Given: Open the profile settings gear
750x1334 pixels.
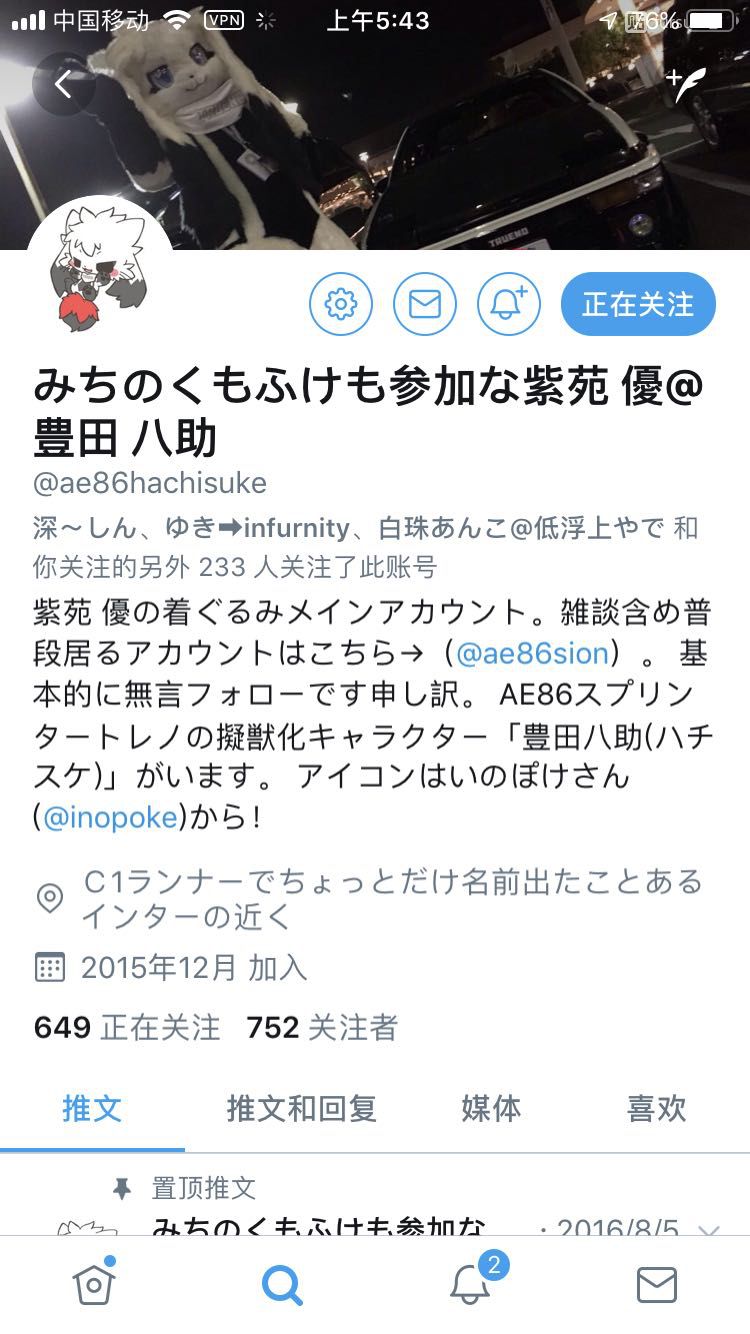Looking at the screenshot, I should click(x=340, y=303).
